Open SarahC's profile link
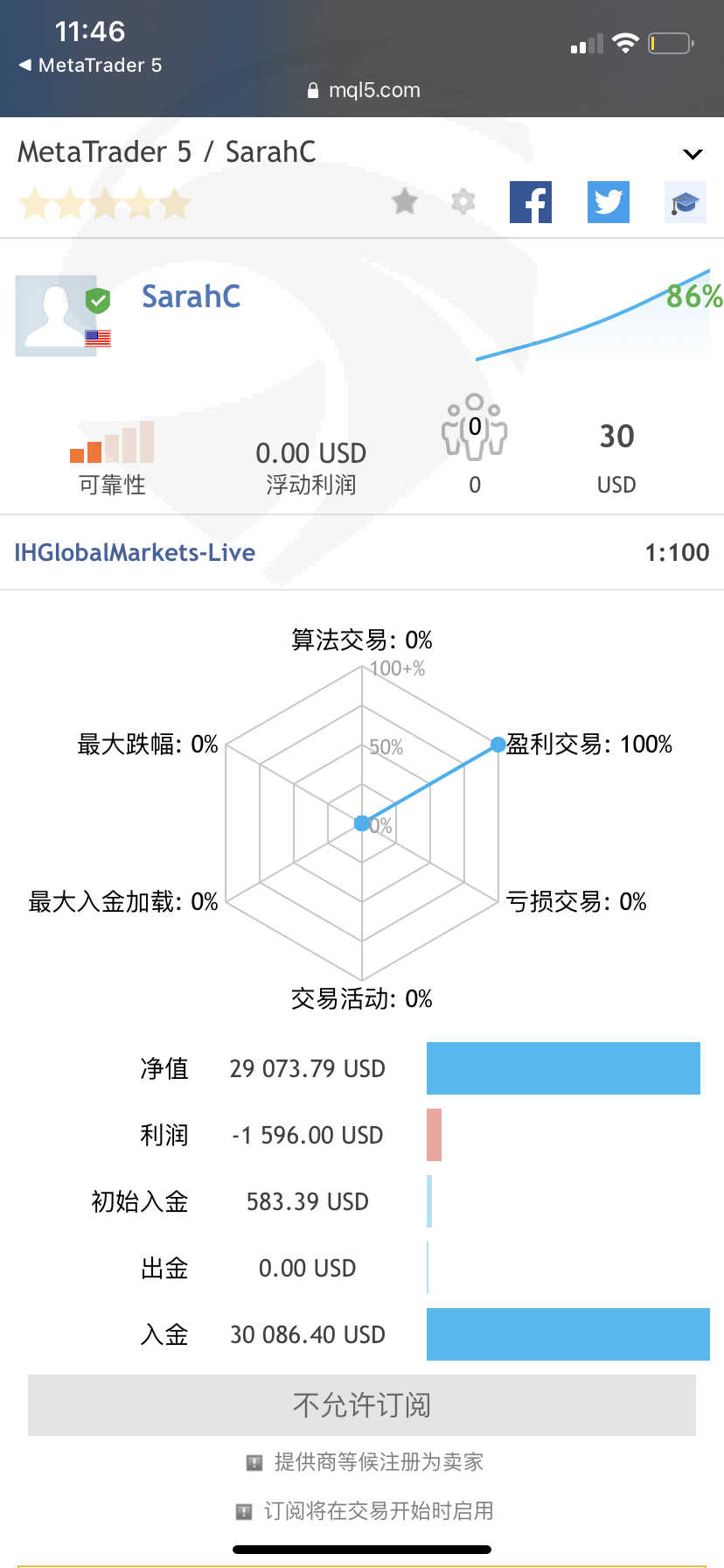 191,297
